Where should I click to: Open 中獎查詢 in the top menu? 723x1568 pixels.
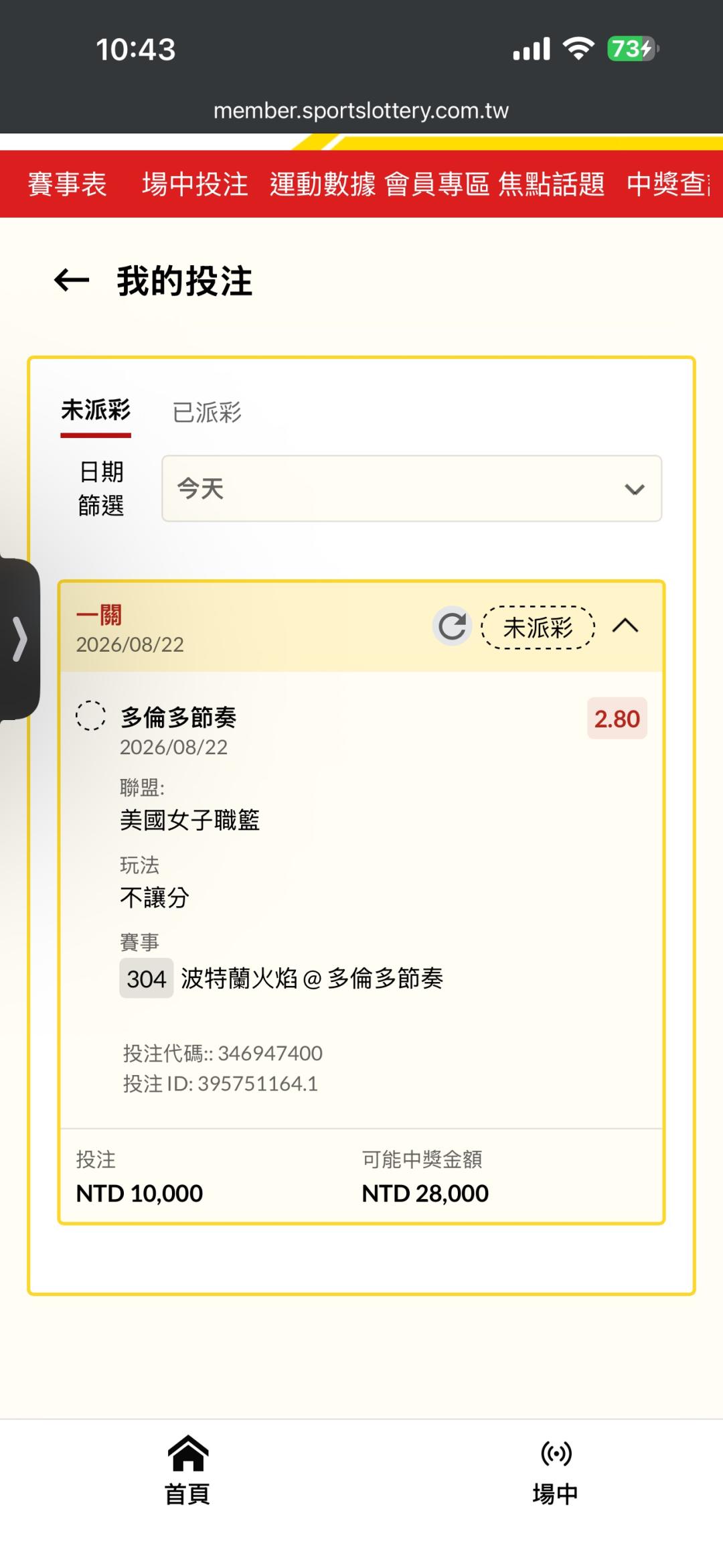pyautogui.click(x=668, y=184)
